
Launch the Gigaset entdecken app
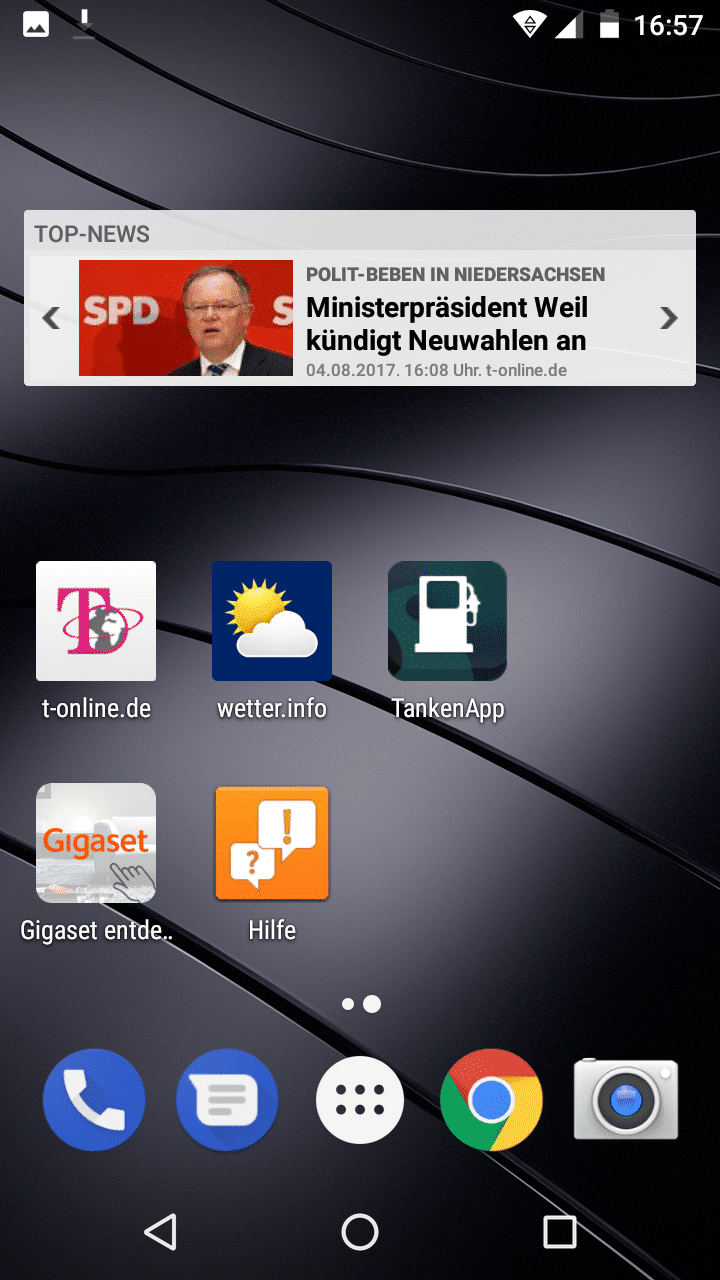pos(96,843)
